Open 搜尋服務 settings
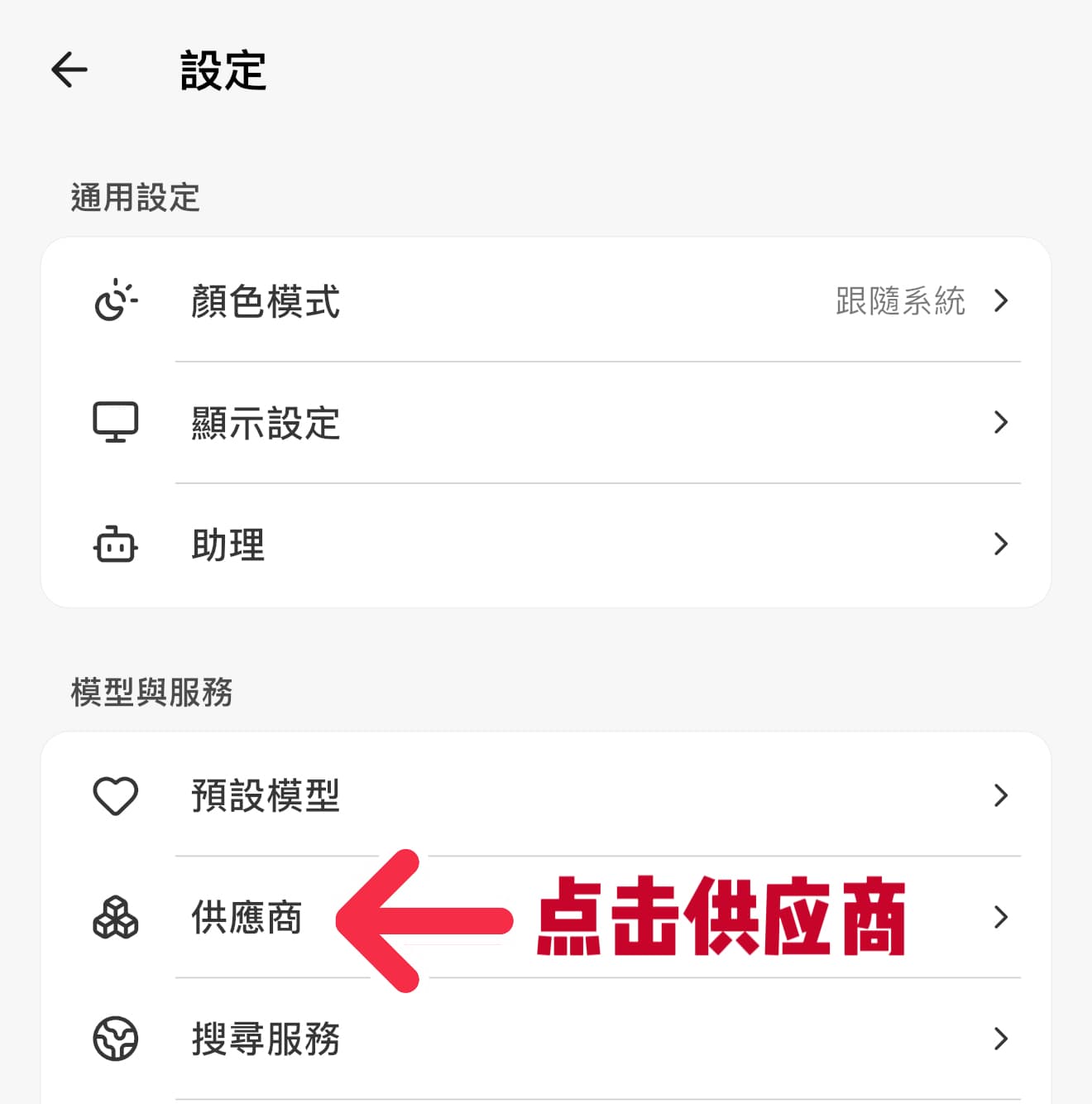Viewport: 1092px width, 1104px height. pyautogui.click(x=546, y=1039)
